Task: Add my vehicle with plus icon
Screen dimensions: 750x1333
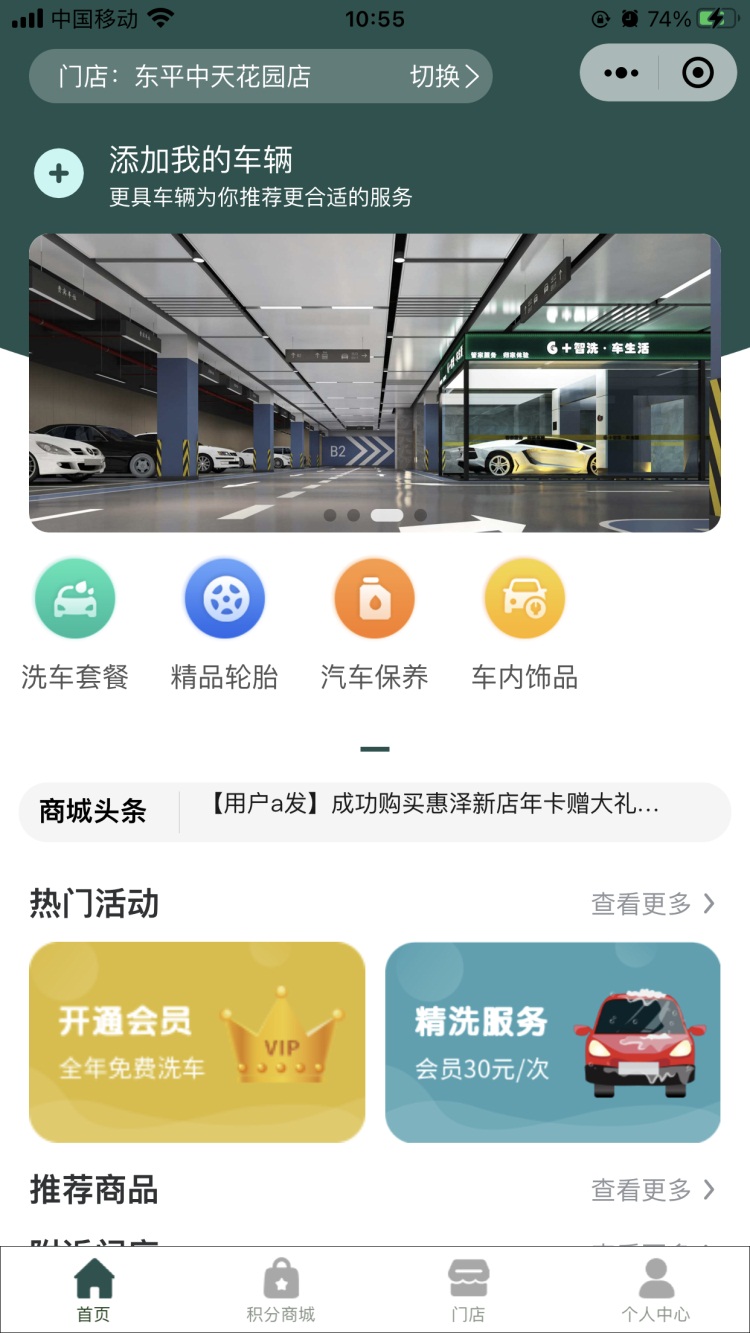Action: click(59, 174)
